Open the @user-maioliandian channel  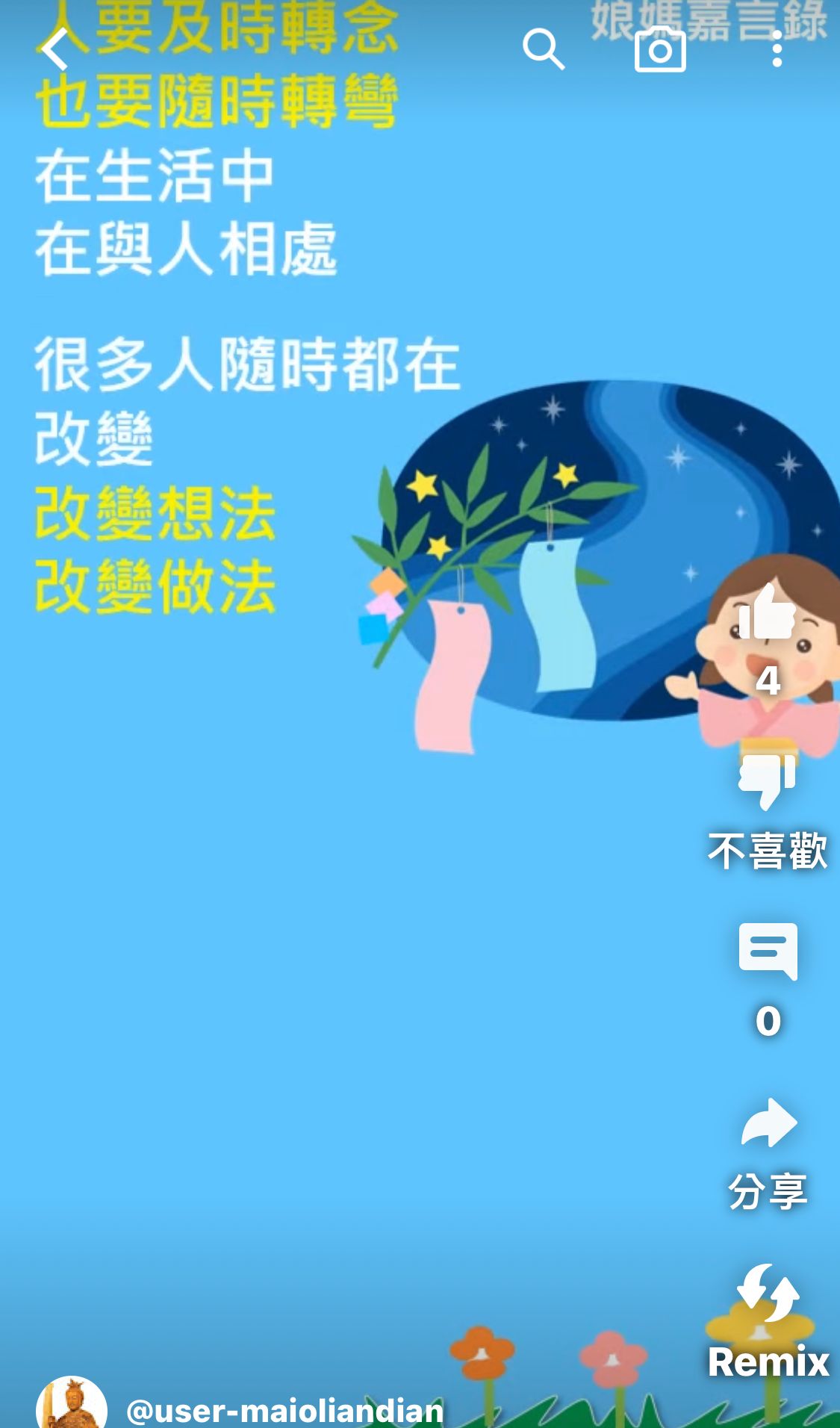285,1410
